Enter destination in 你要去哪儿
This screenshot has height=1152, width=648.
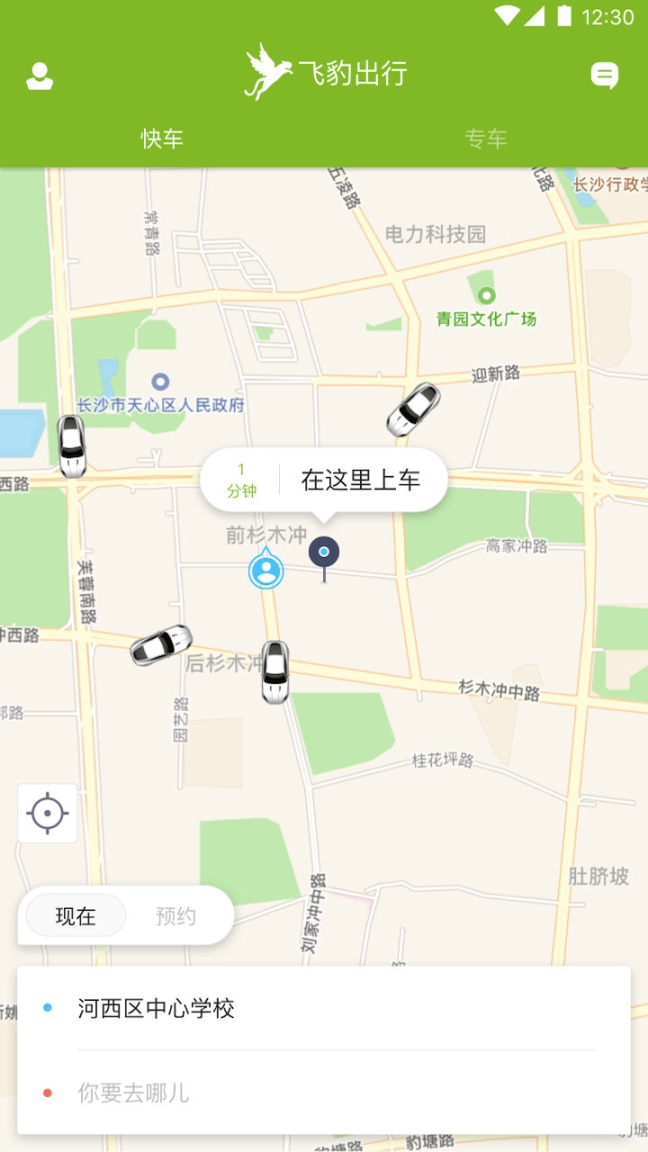click(134, 1093)
